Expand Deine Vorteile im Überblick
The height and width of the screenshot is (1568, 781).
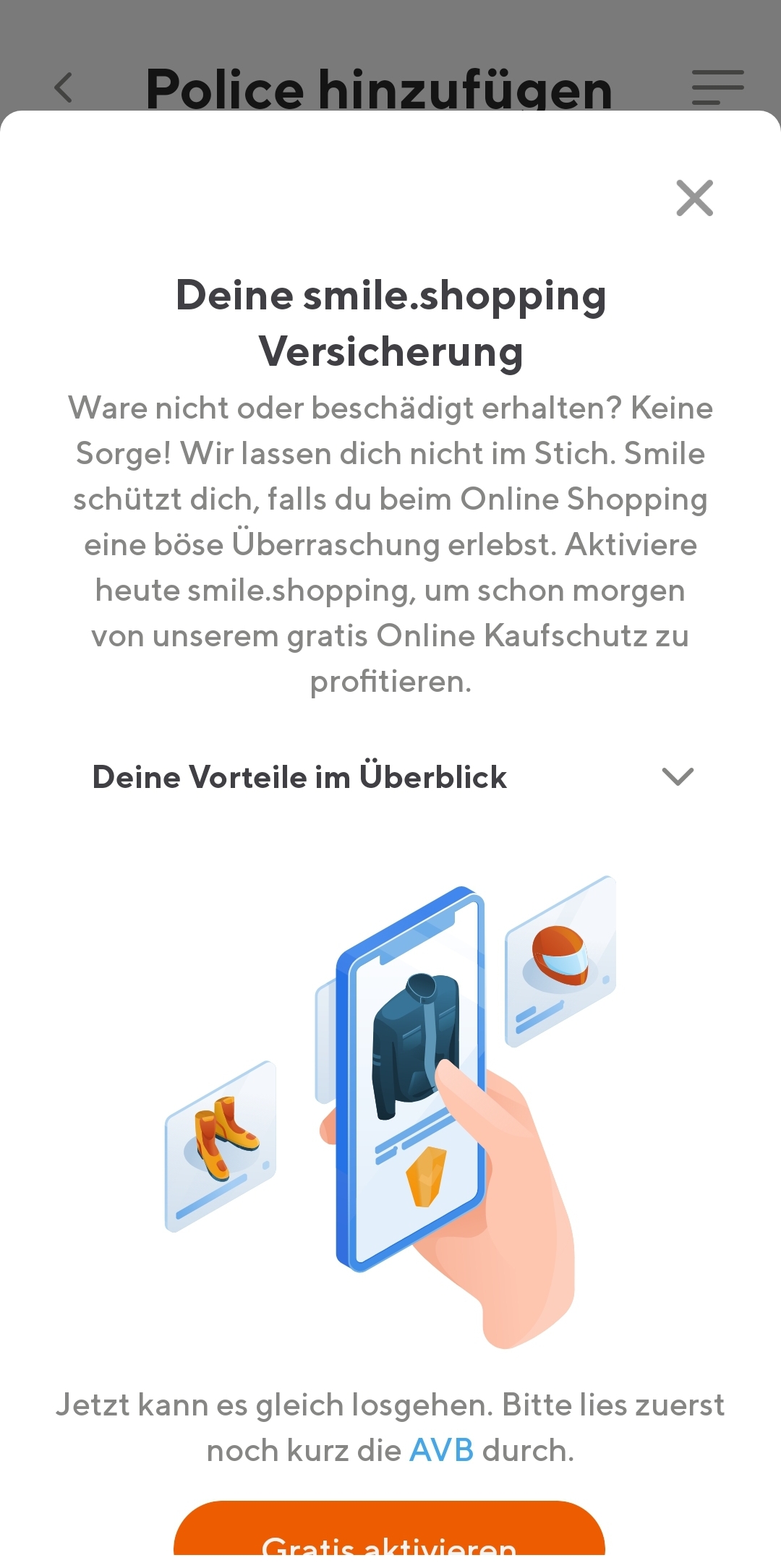point(678,777)
